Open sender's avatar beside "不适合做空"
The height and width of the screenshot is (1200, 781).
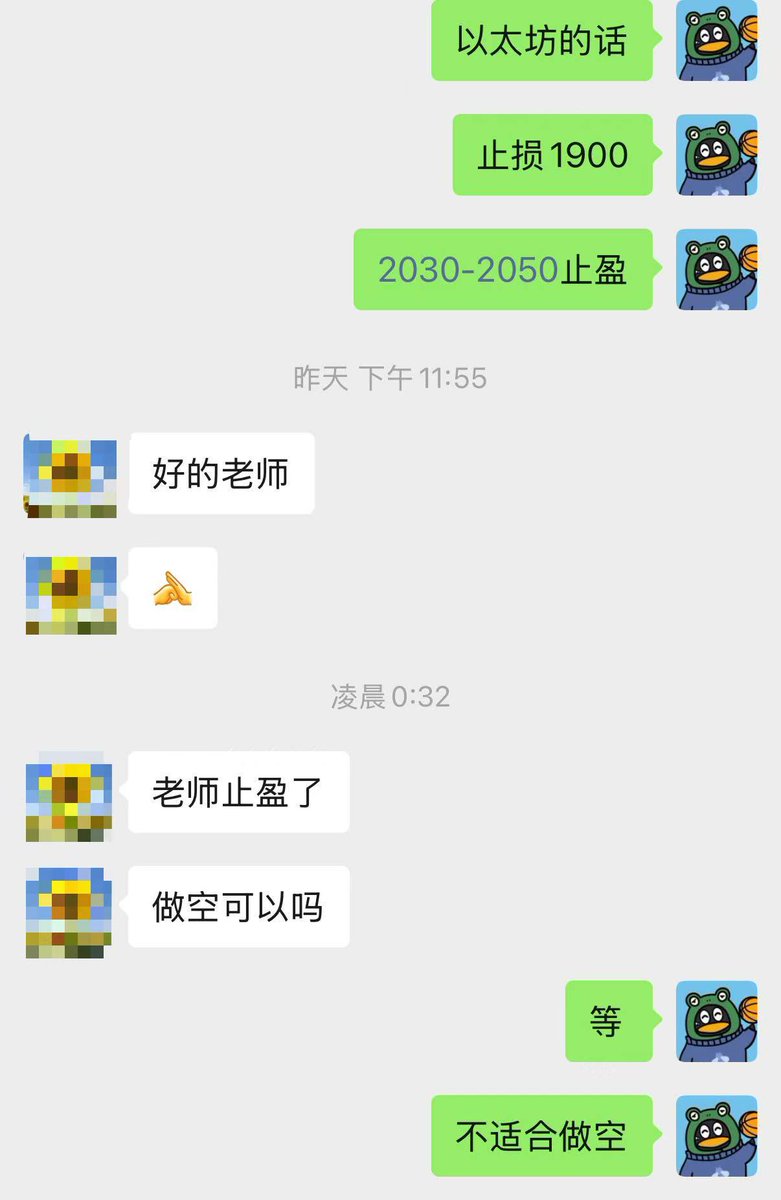716,1136
